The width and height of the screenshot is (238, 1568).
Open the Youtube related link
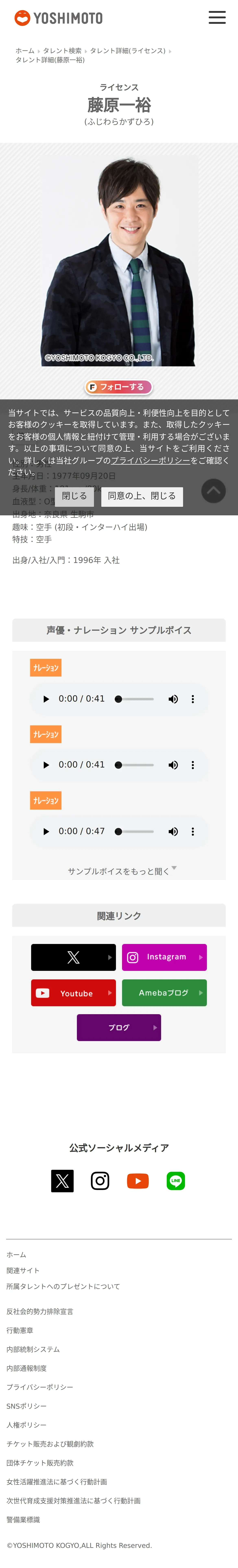coord(73,993)
